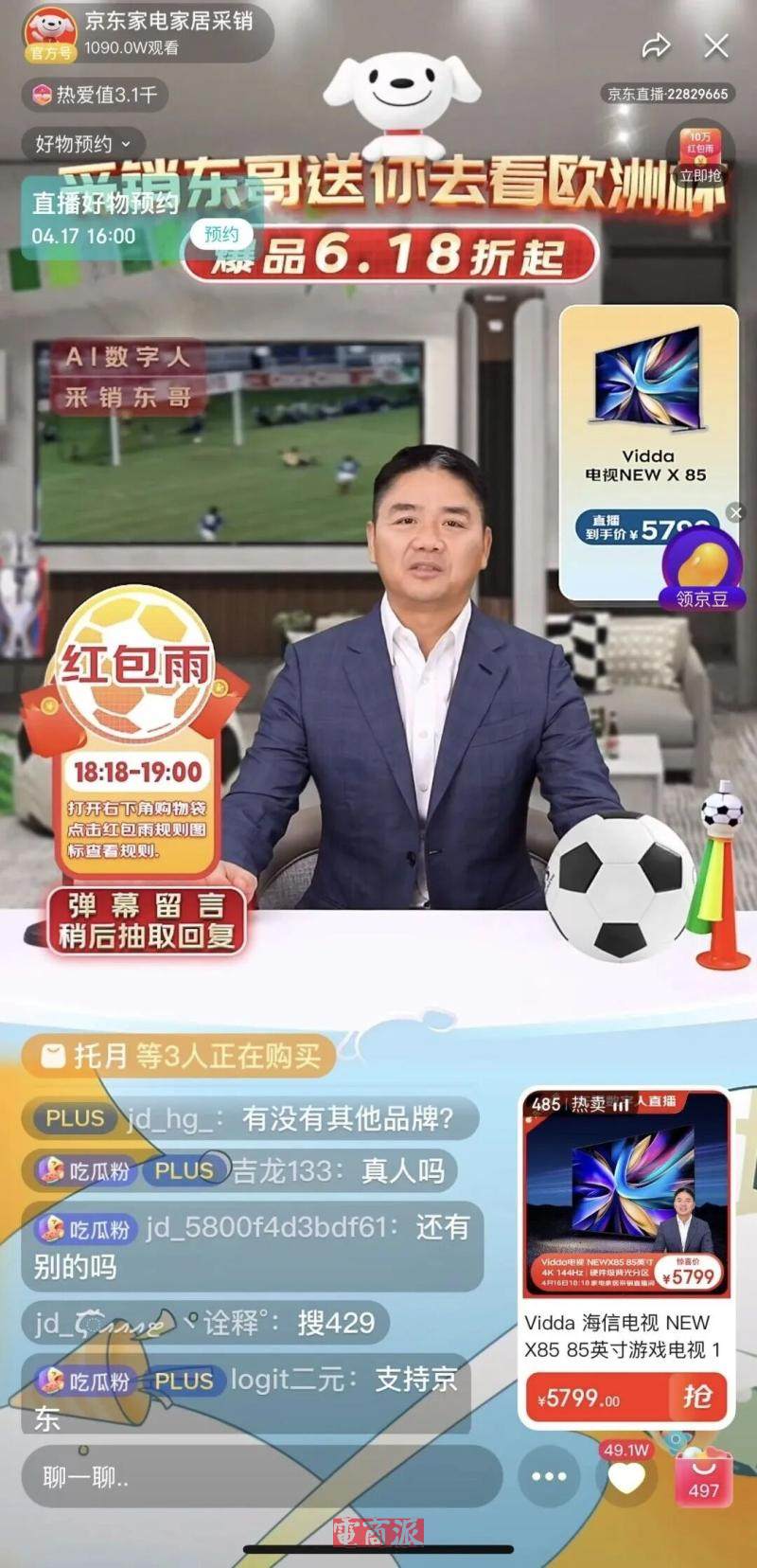Open the shopping bag with 497 items
The width and height of the screenshot is (757, 1568).
click(703, 1476)
